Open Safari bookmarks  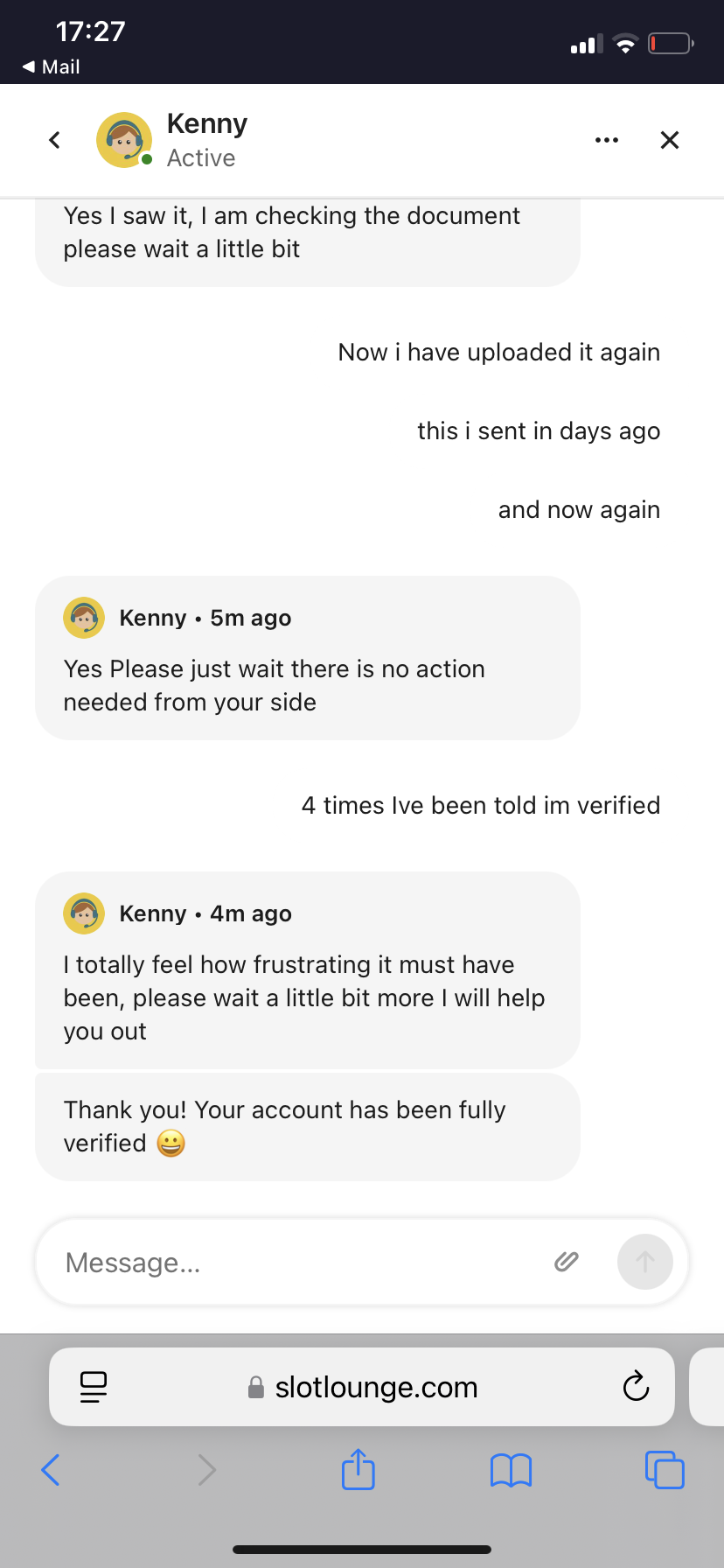coord(512,1470)
